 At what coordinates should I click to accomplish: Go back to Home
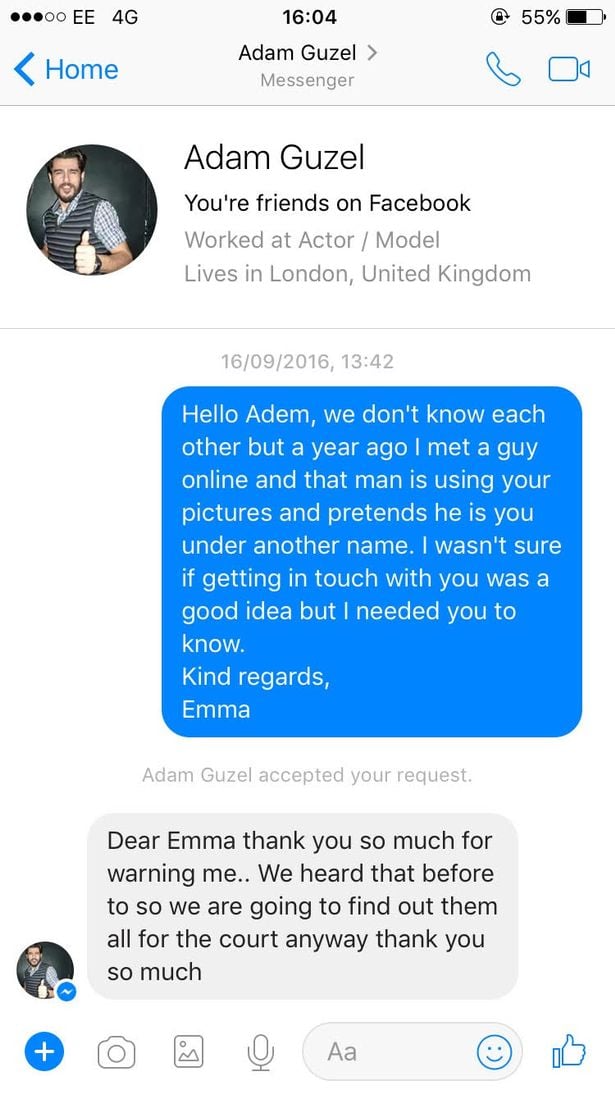click(66, 69)
